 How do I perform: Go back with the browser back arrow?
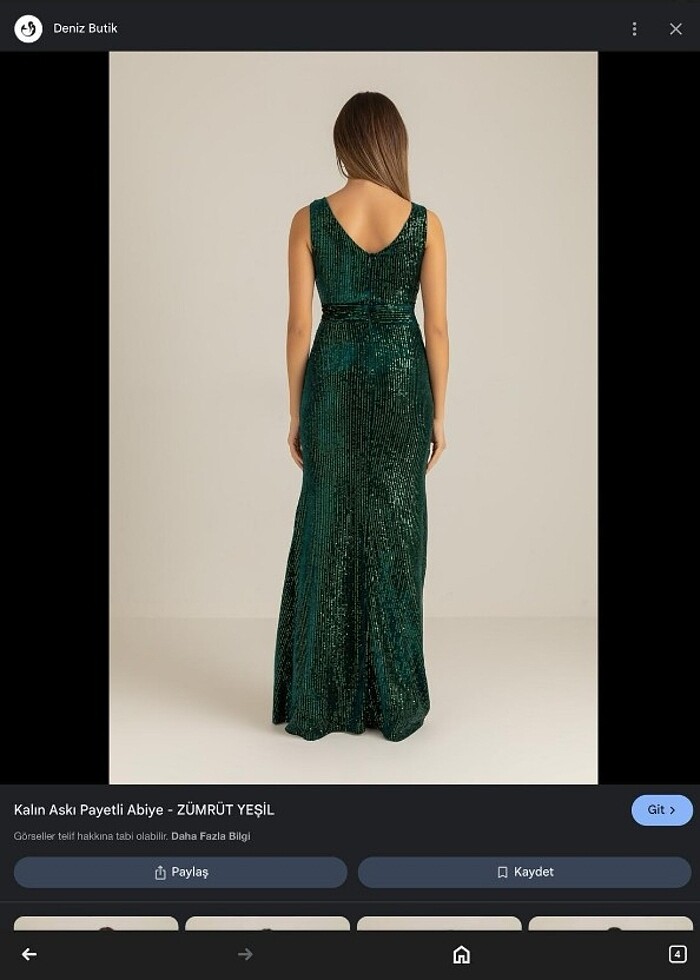[29, 954]
